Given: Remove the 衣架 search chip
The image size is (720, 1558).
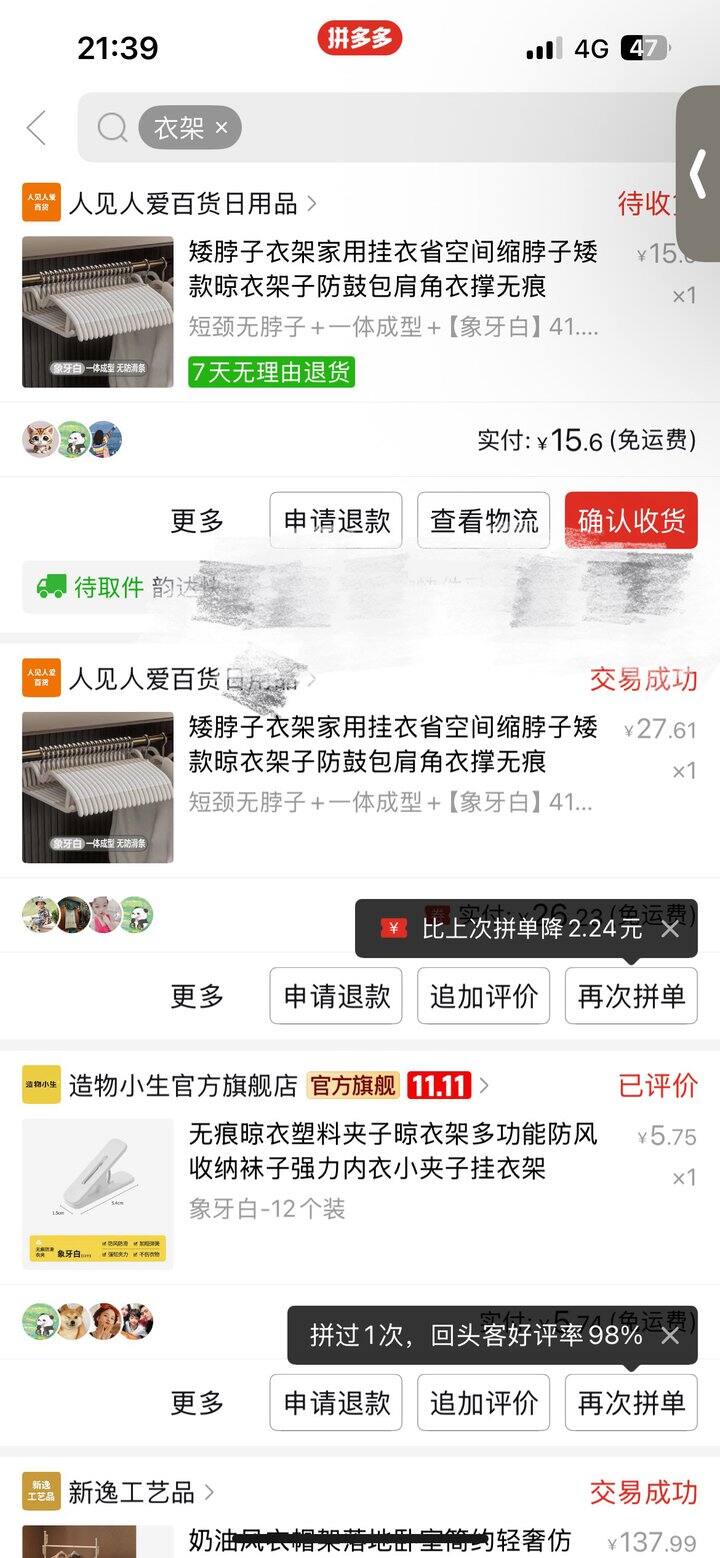Looking at the screenshot, I should (x=222, y=128).
